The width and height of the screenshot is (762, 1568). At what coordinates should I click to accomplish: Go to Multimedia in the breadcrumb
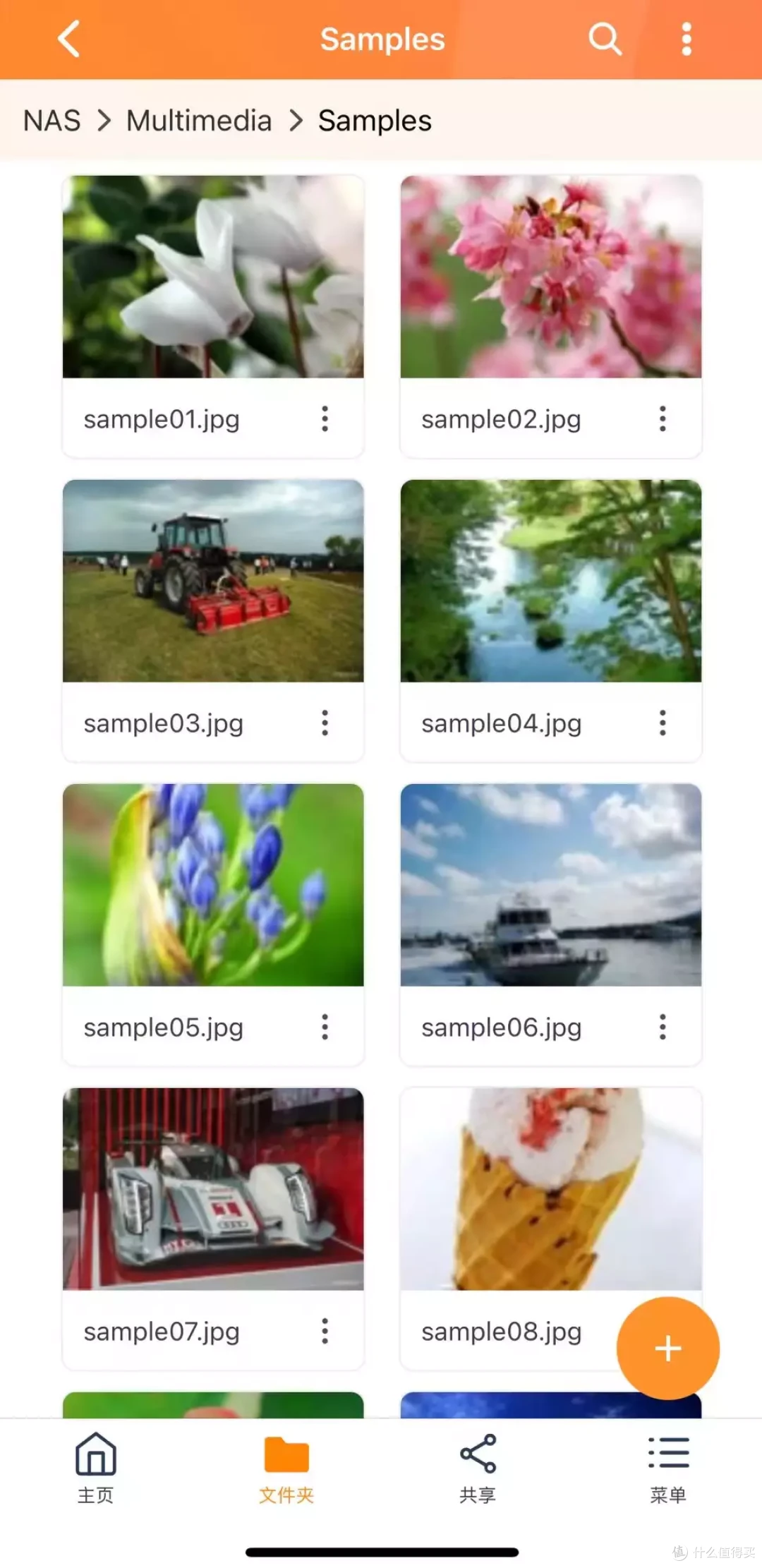tap(199, 121)
